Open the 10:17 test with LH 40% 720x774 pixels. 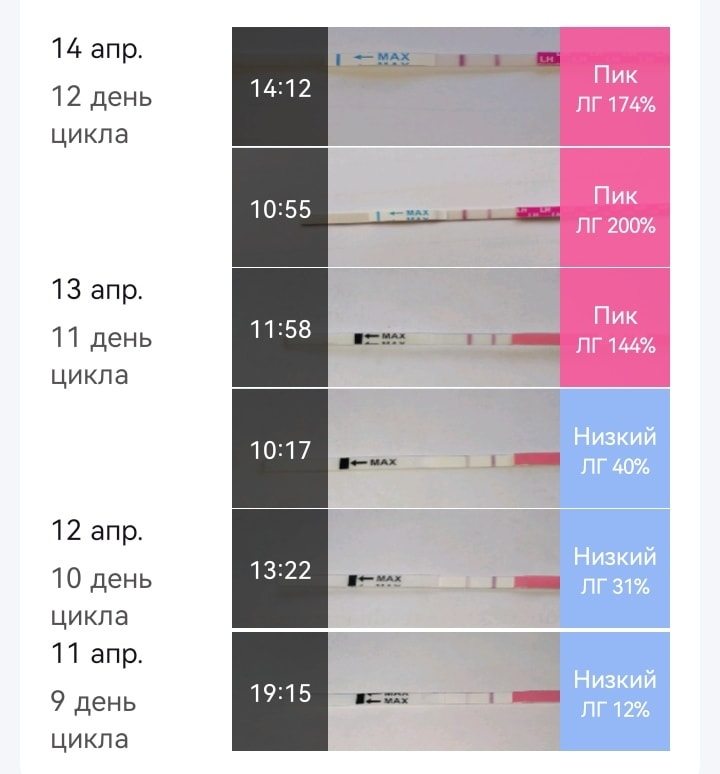pos(450,449)
